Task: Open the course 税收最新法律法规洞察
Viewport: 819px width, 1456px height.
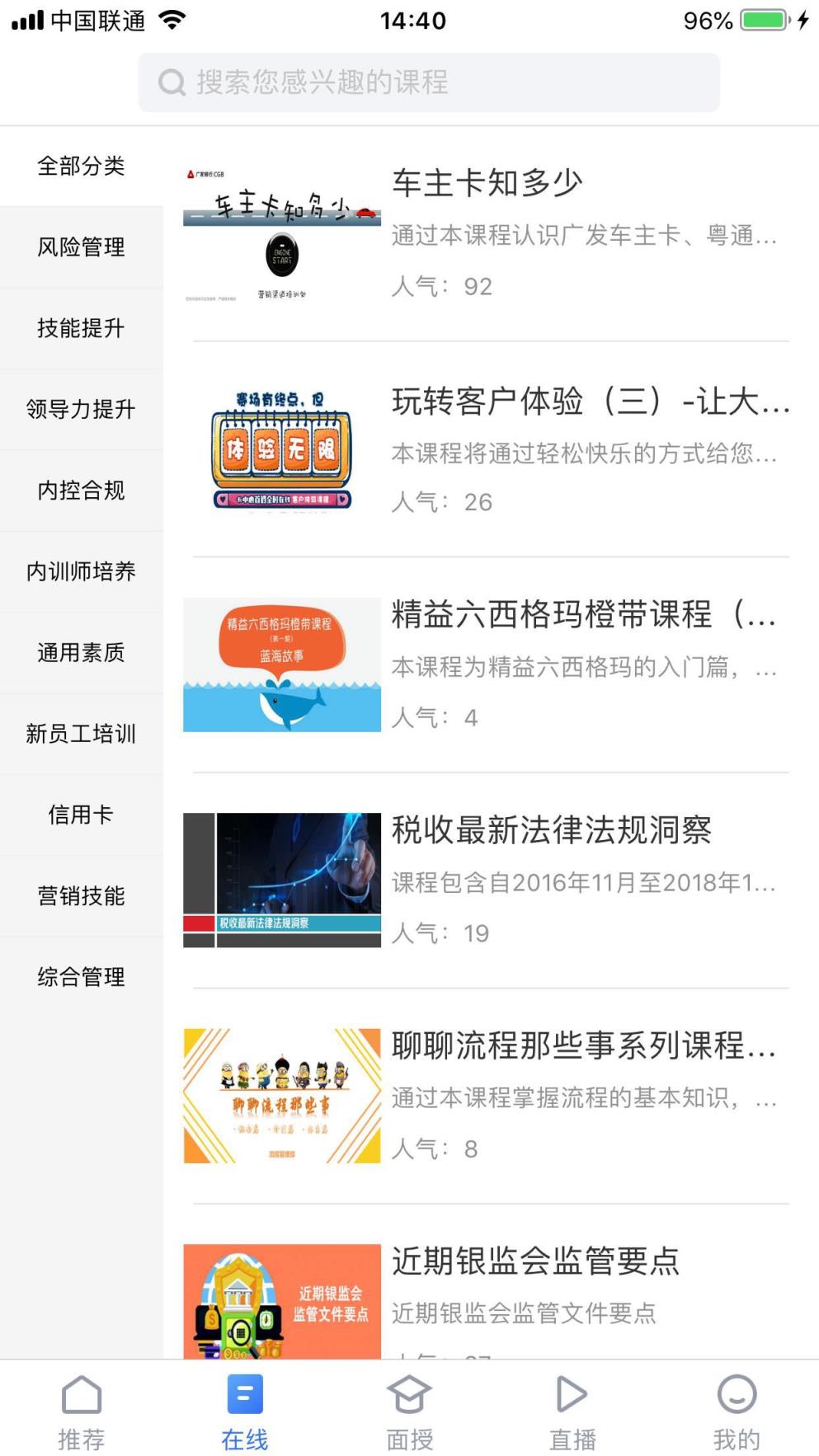Action: coord(555,832)
